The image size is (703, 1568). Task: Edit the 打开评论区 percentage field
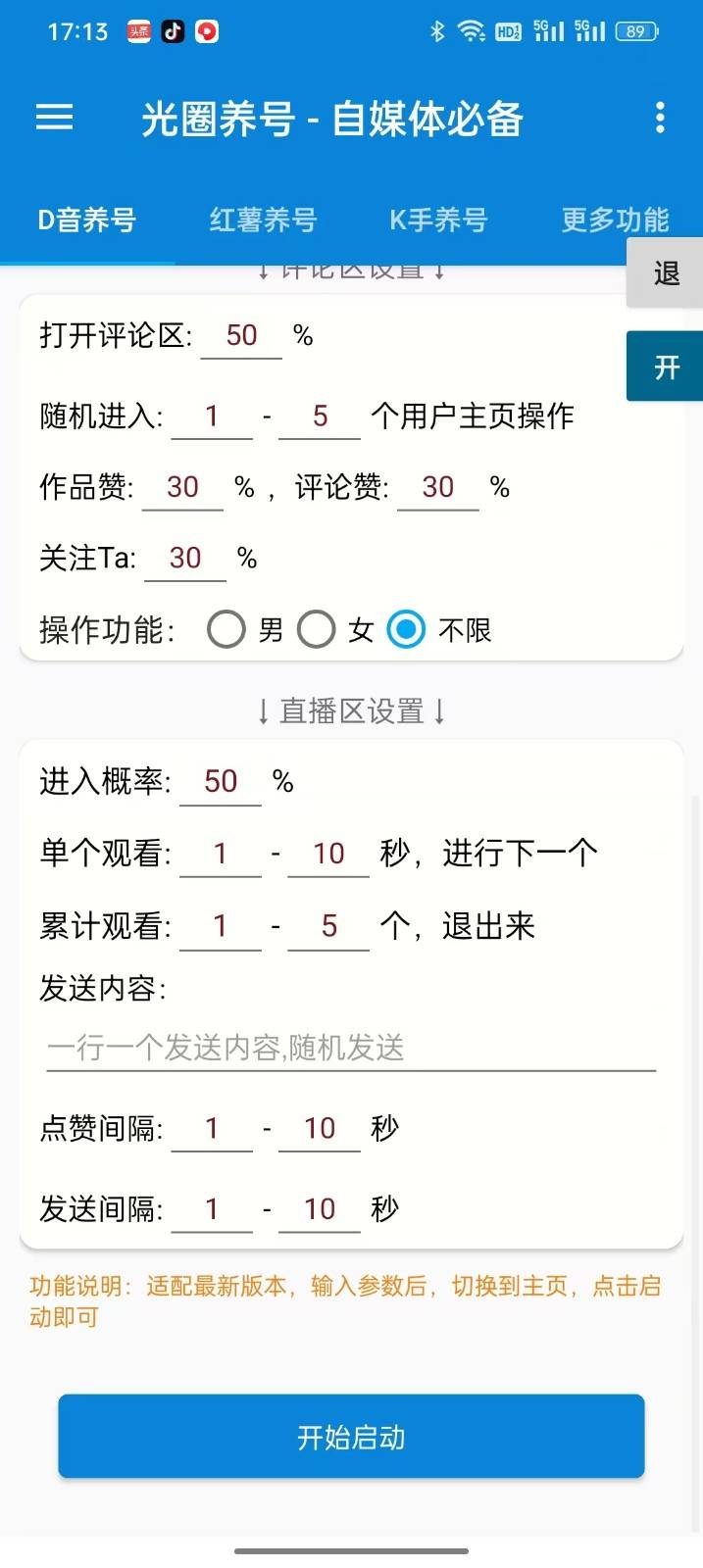[241, 336]
